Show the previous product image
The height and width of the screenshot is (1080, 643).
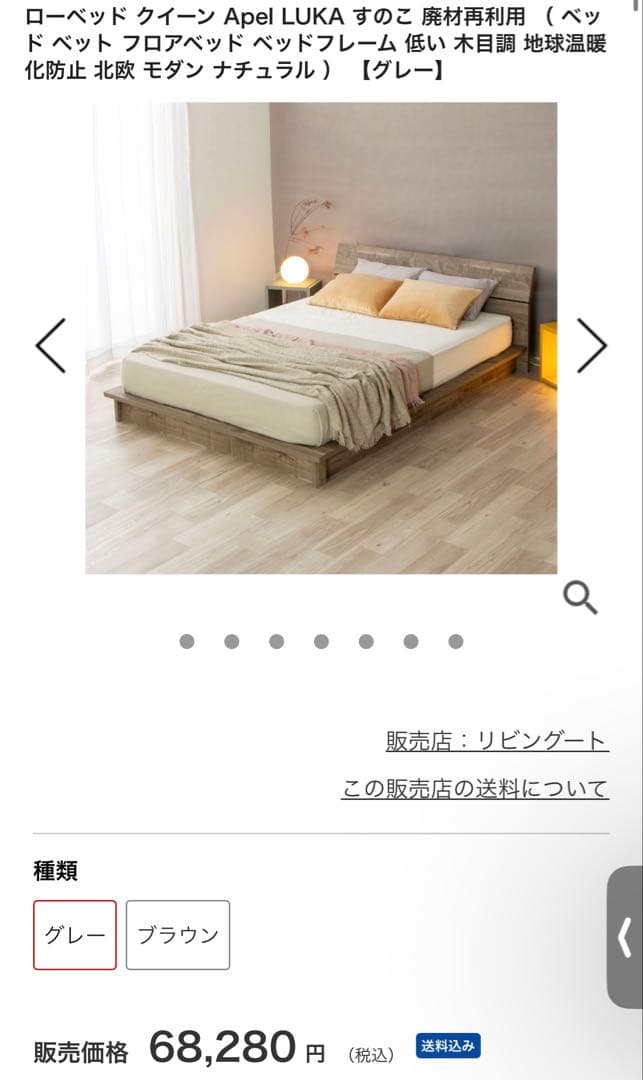[50, 346]
